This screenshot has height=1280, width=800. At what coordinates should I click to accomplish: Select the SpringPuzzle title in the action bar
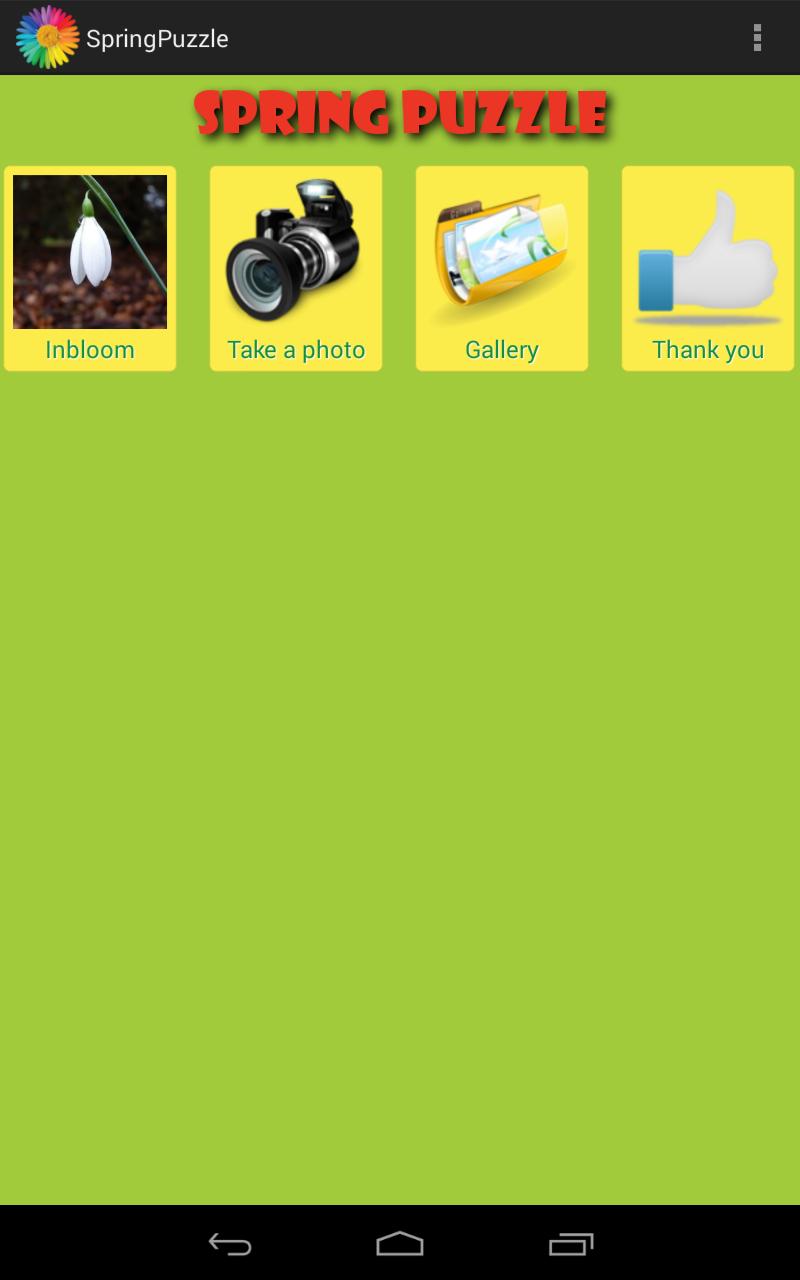click(156, 37)
